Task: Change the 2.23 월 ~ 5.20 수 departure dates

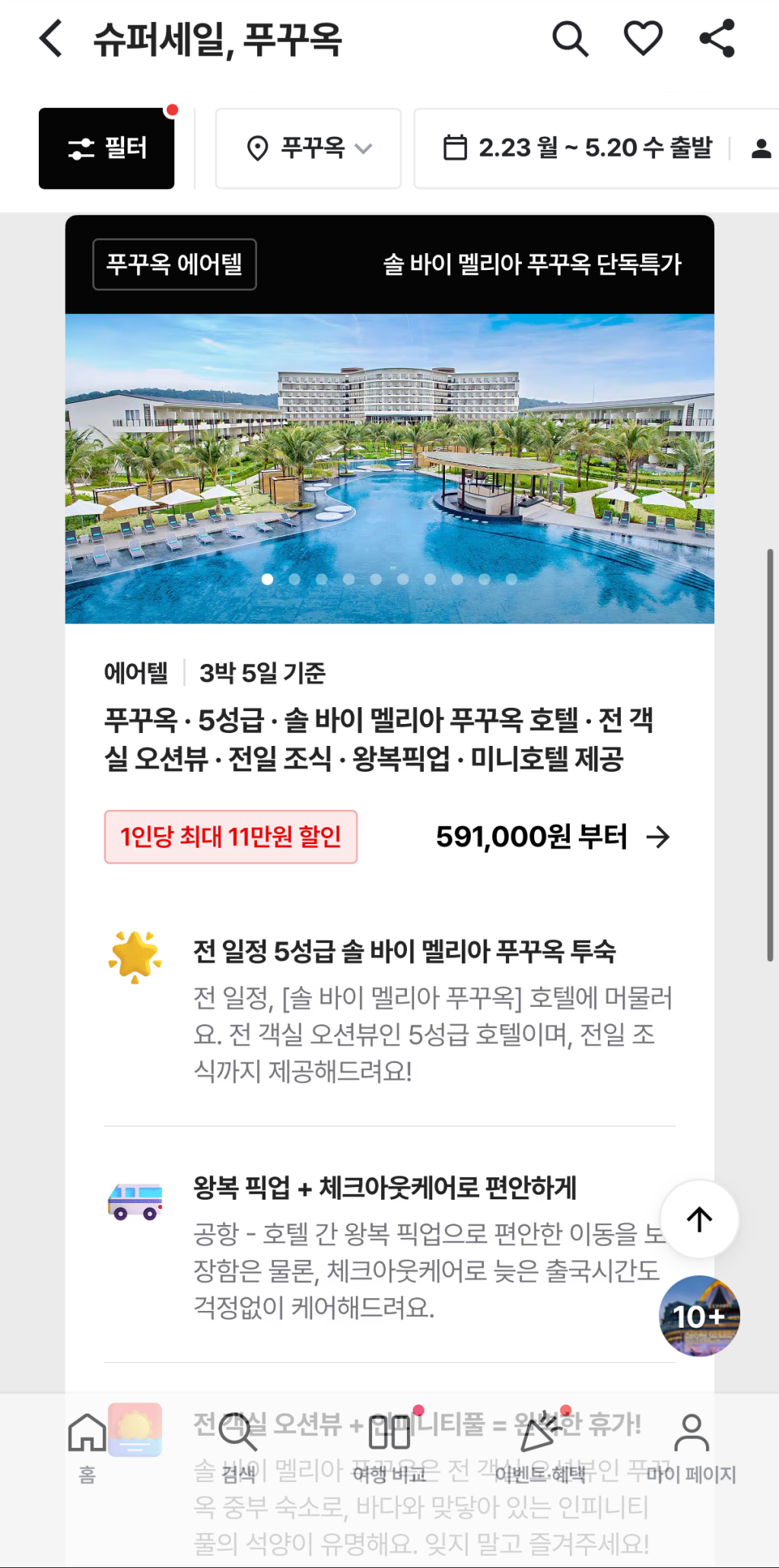Action: [x=578, y=148]
